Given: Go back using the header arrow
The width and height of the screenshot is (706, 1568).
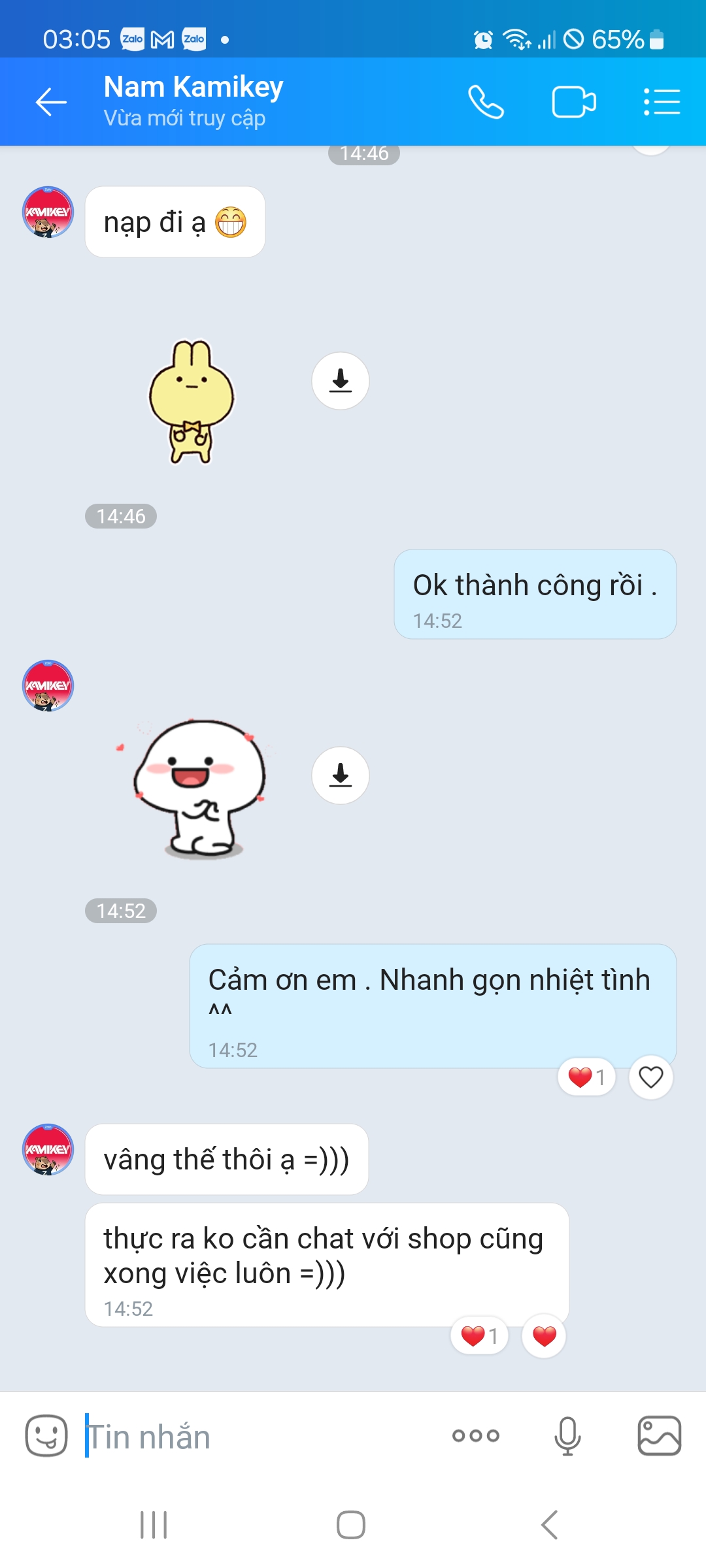Looking at the screenshot, I should click(x=51, y=102).
